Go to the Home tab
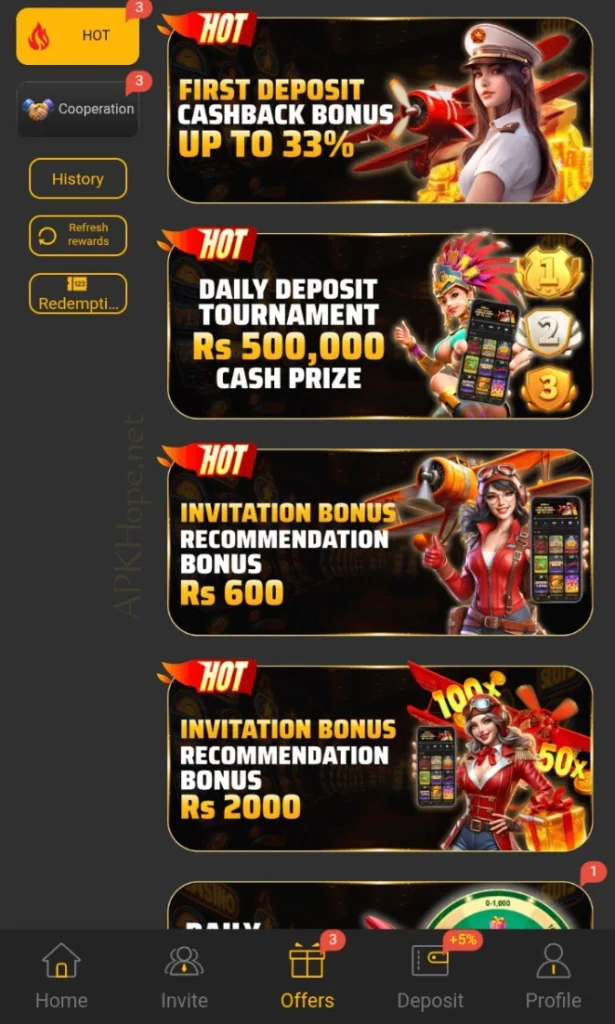This screenshot has height=1024, width=615. pos(61,976)
